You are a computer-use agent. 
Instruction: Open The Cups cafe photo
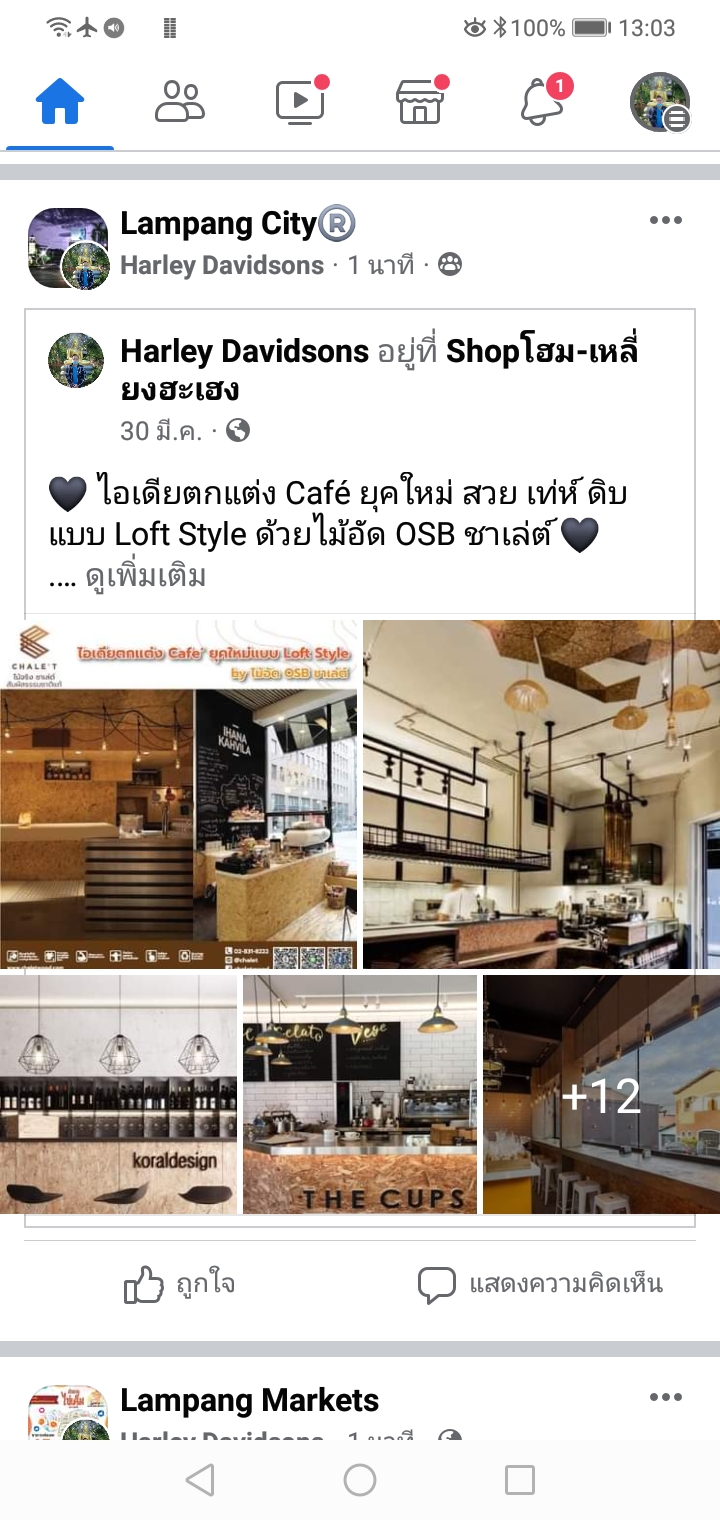360,1094
